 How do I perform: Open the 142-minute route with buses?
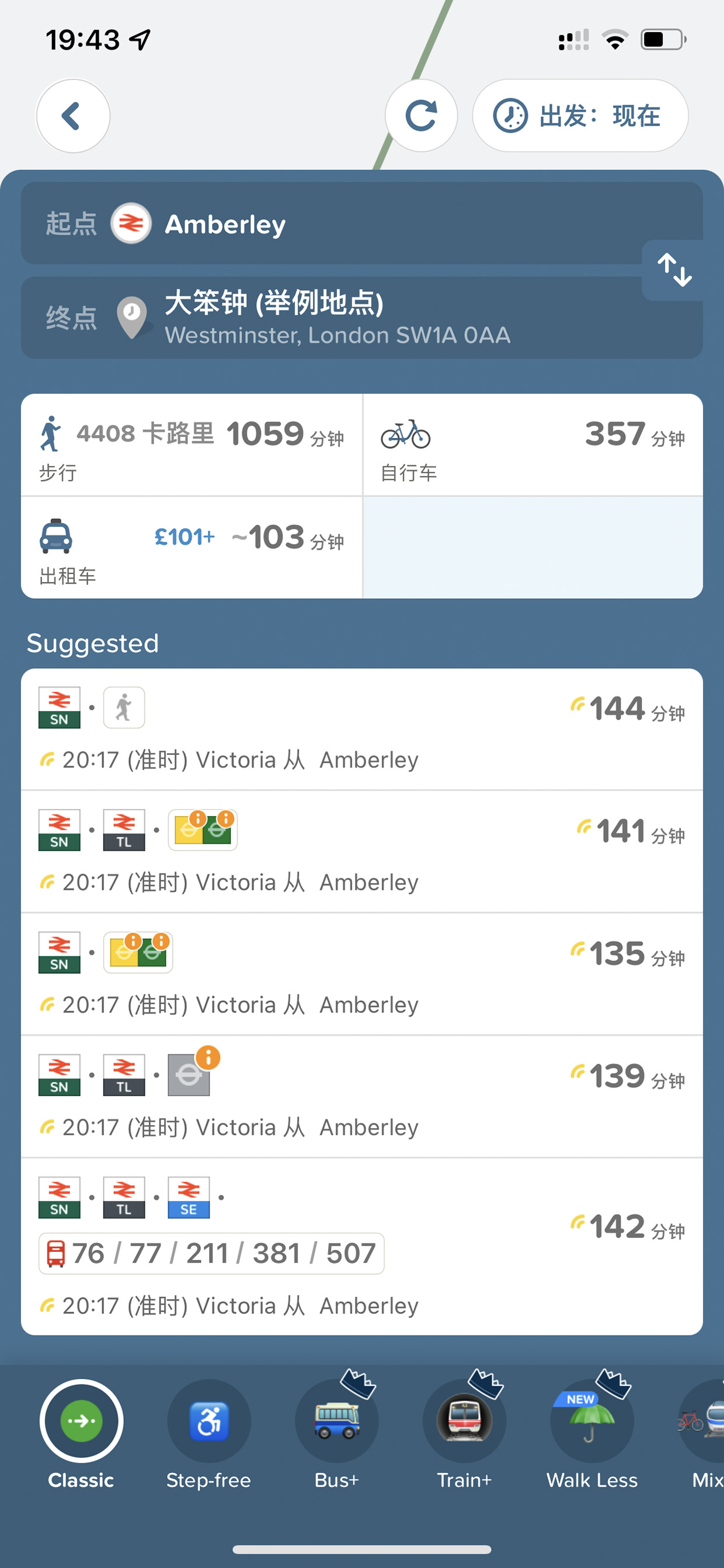tap(362, 1247)
